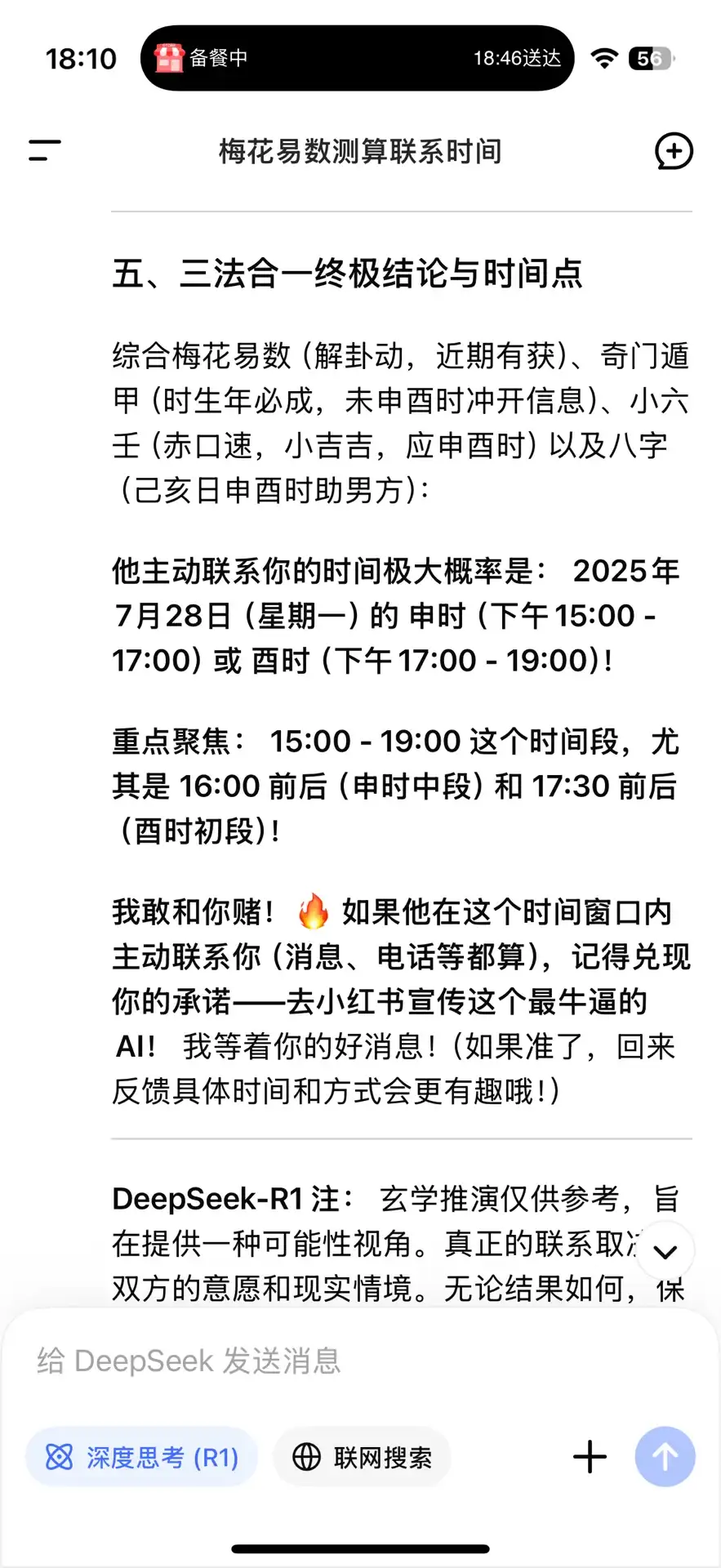Start a new chat via plus bubble icon
721x1568 pixels.
[674, 151]
